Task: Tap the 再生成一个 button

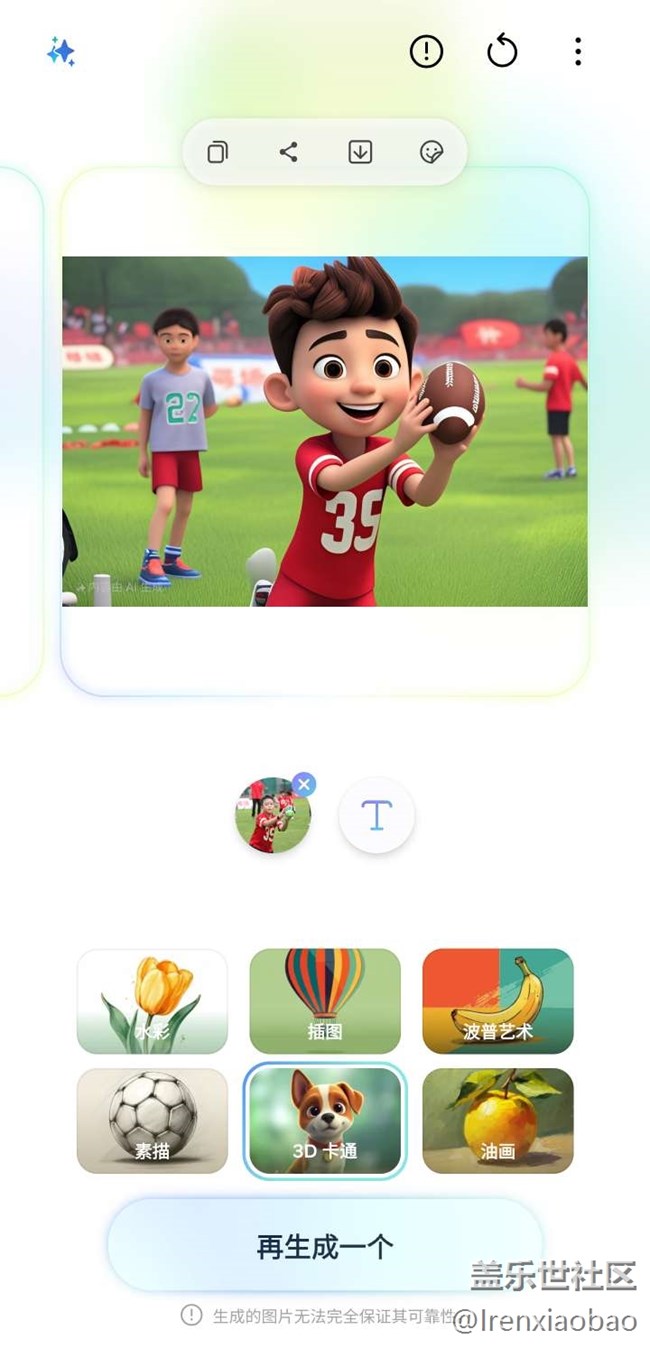Action: (325, 1246)
